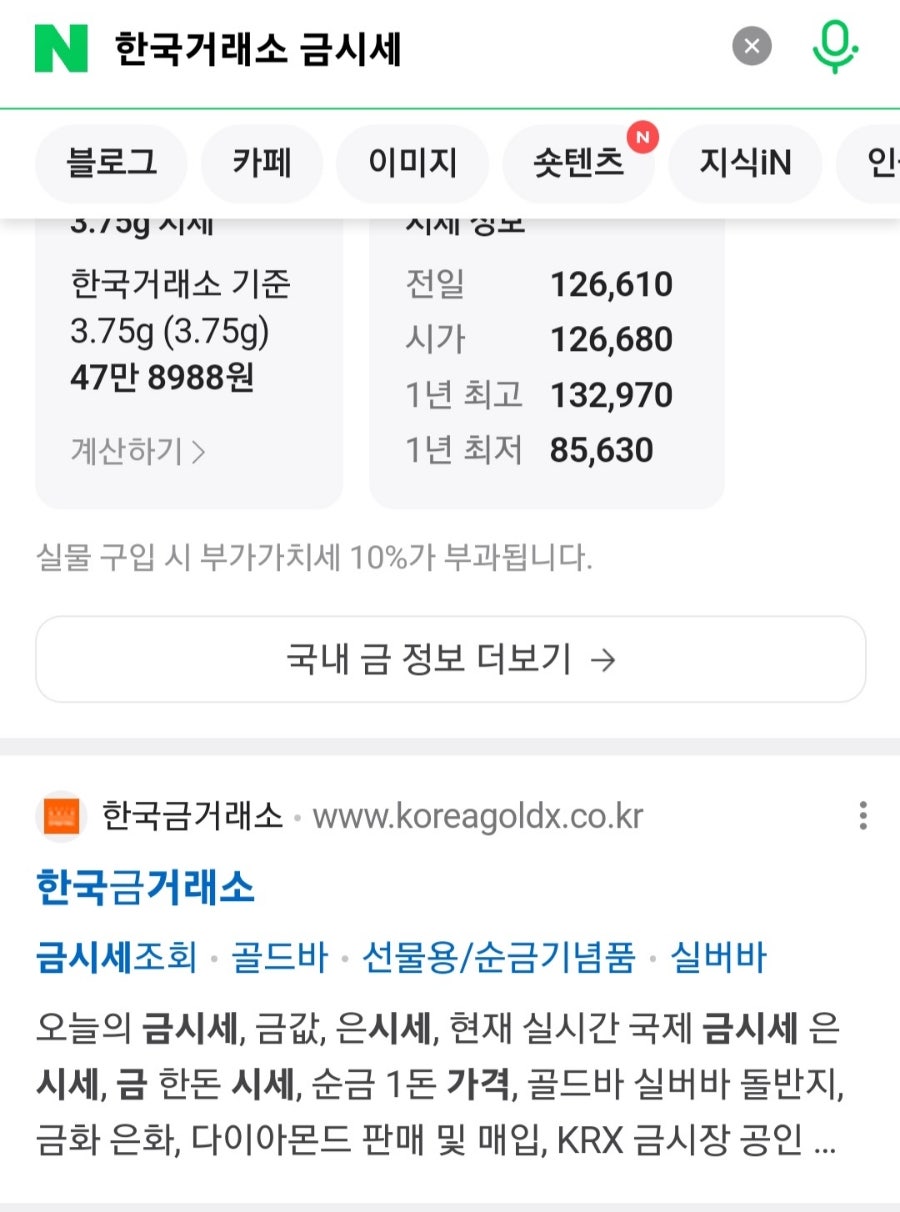Visit the www.koreagoldx.co.kr site link
This screenshot has width=900, height=1212.
(477, 817)
